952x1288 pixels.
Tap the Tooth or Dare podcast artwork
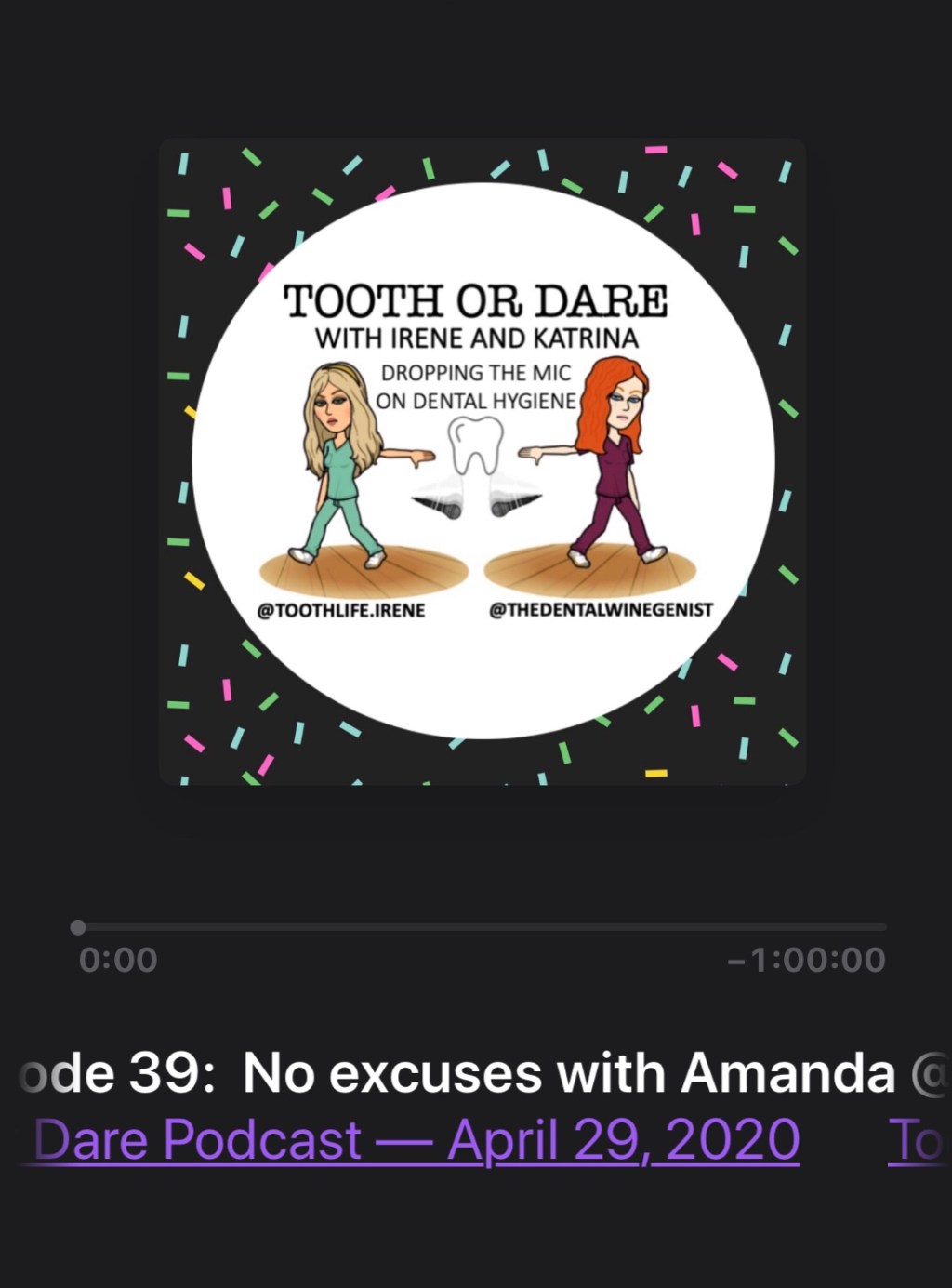[x=482, y=462]
